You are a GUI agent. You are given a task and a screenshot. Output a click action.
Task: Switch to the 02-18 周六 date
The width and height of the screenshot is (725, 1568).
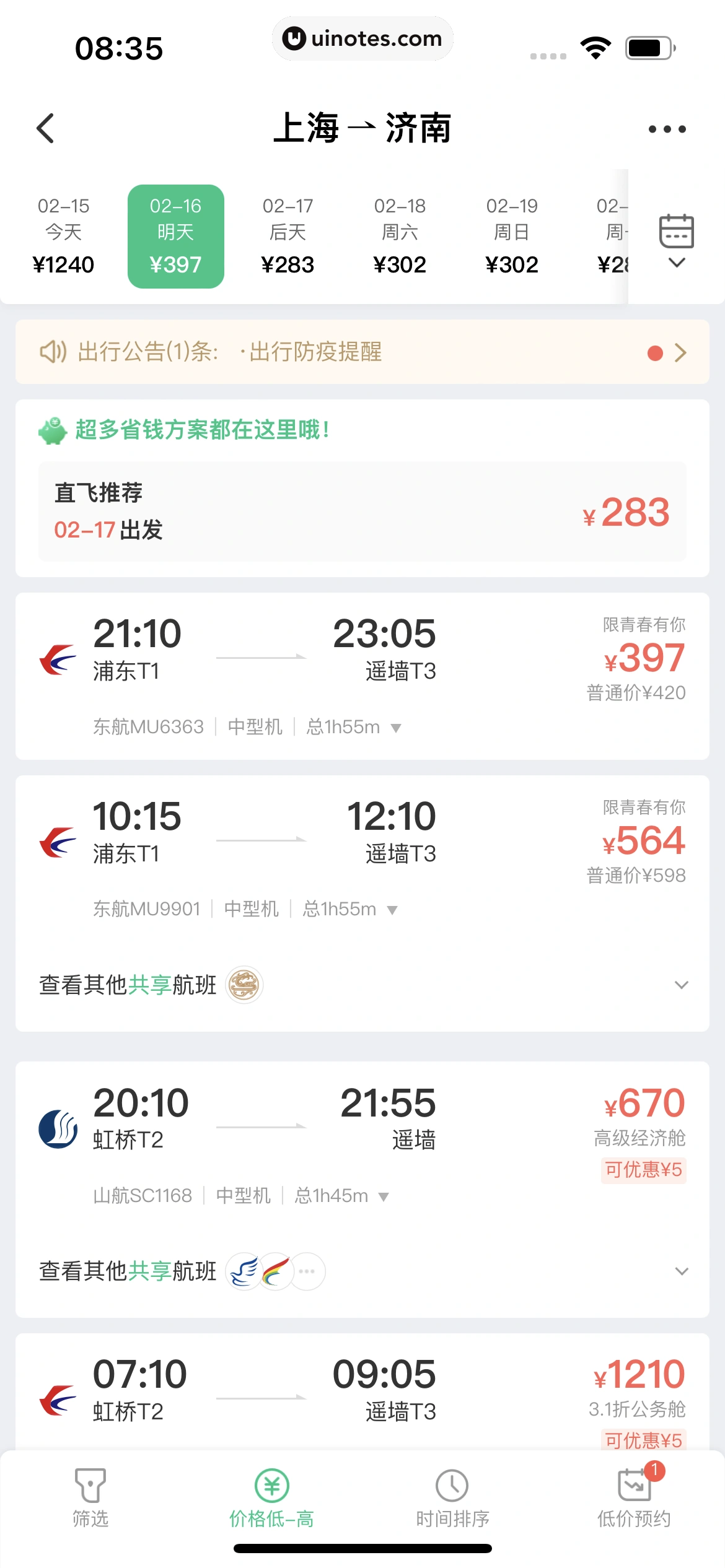pyautogui.click(x=400, y=236)
